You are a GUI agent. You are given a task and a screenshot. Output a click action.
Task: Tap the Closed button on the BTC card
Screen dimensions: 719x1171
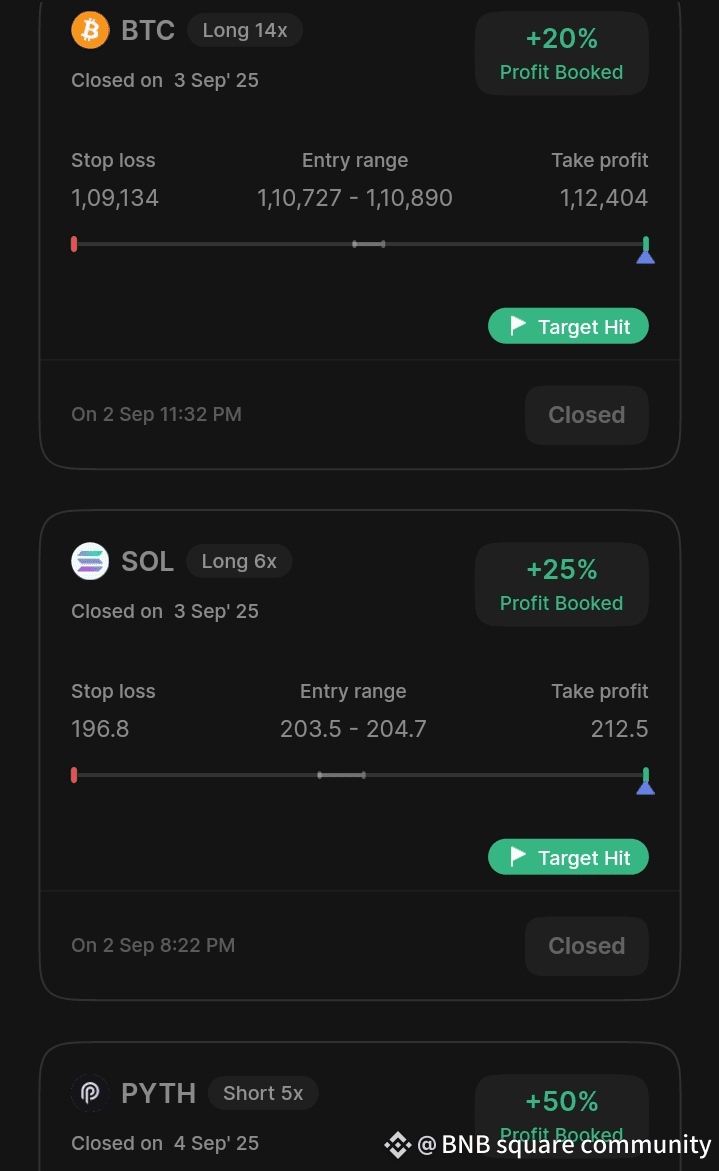tap(586, 415)
